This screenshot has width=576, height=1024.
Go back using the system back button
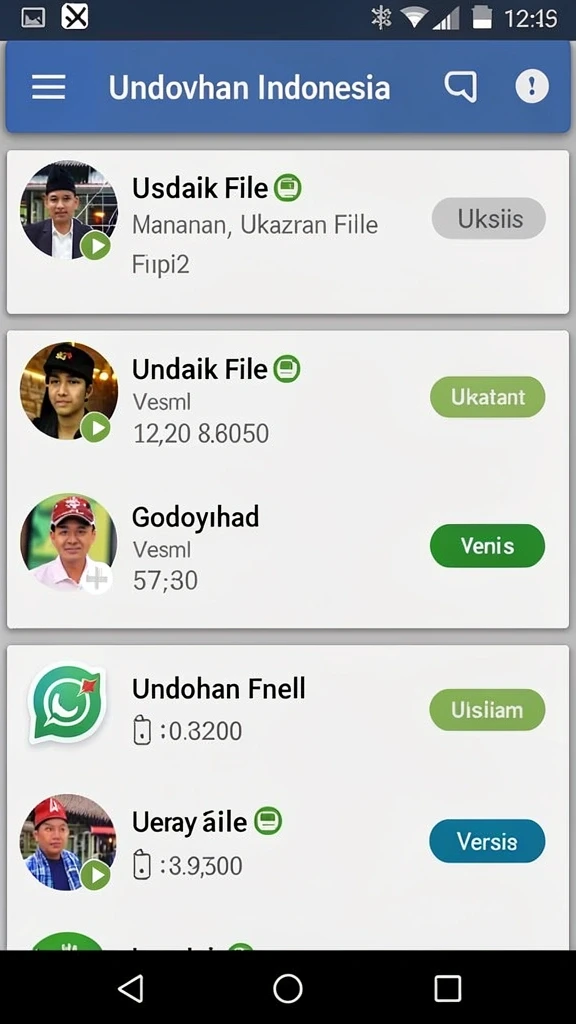tap(131, 989)
